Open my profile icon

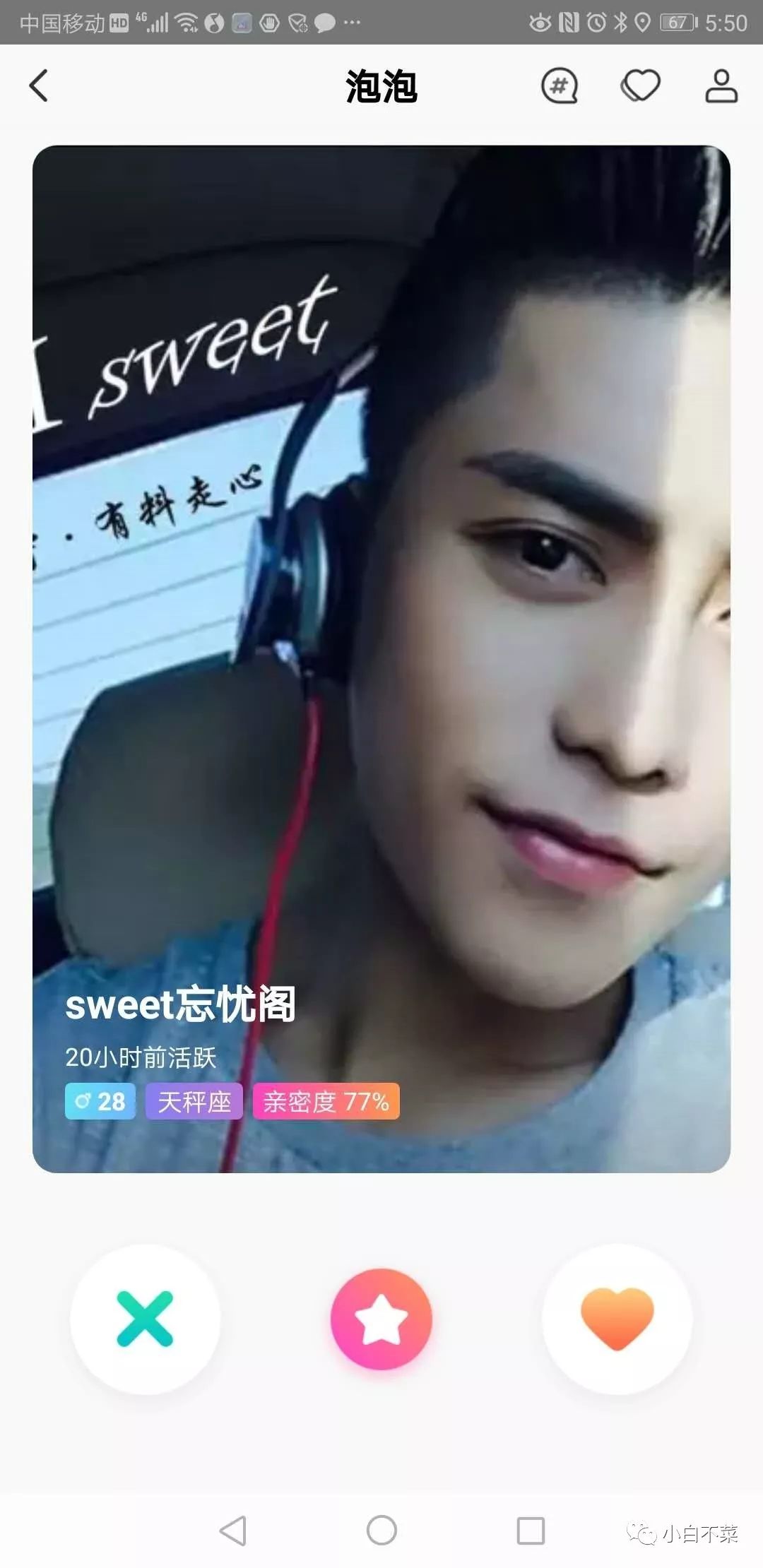[x=721, y=86]
